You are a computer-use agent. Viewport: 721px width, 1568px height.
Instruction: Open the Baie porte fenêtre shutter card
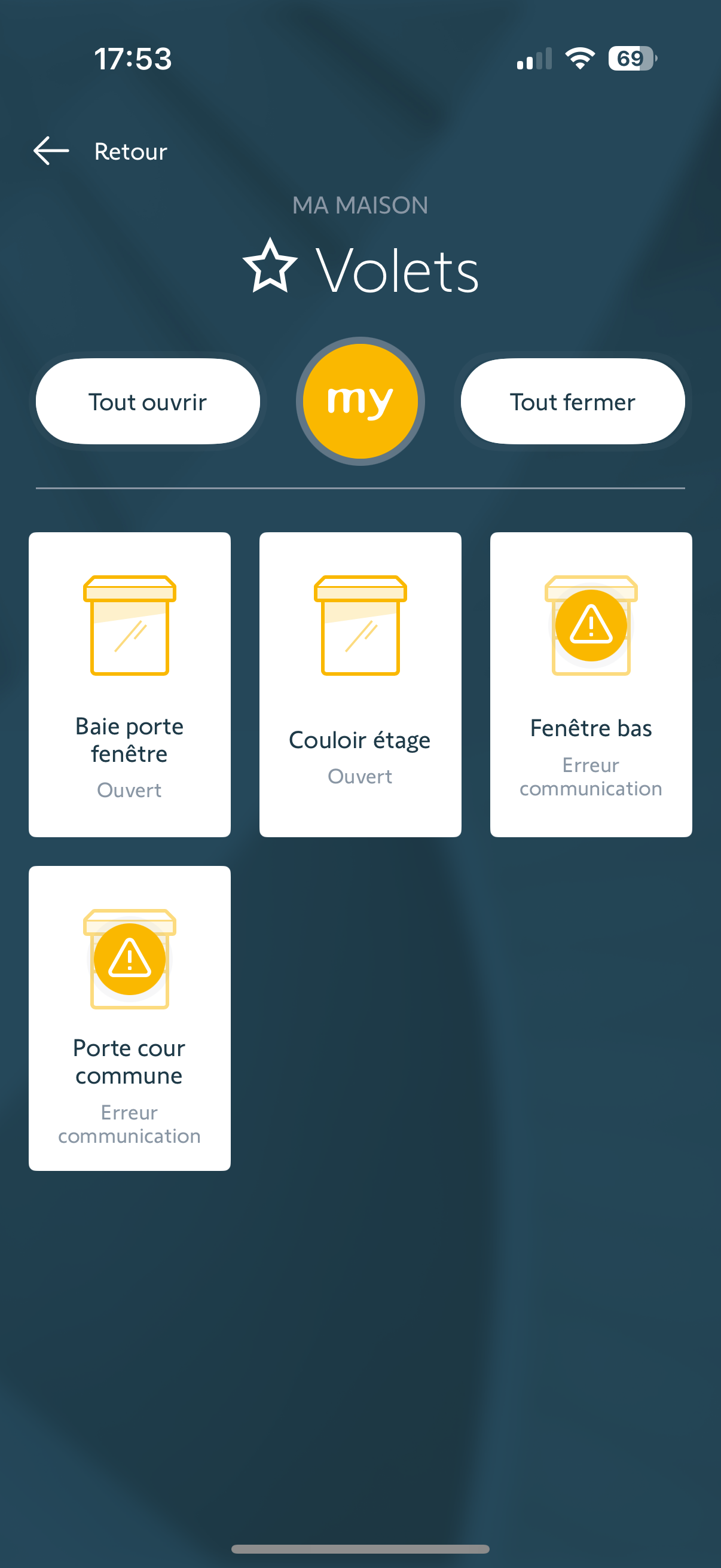(x=130, y=684)
